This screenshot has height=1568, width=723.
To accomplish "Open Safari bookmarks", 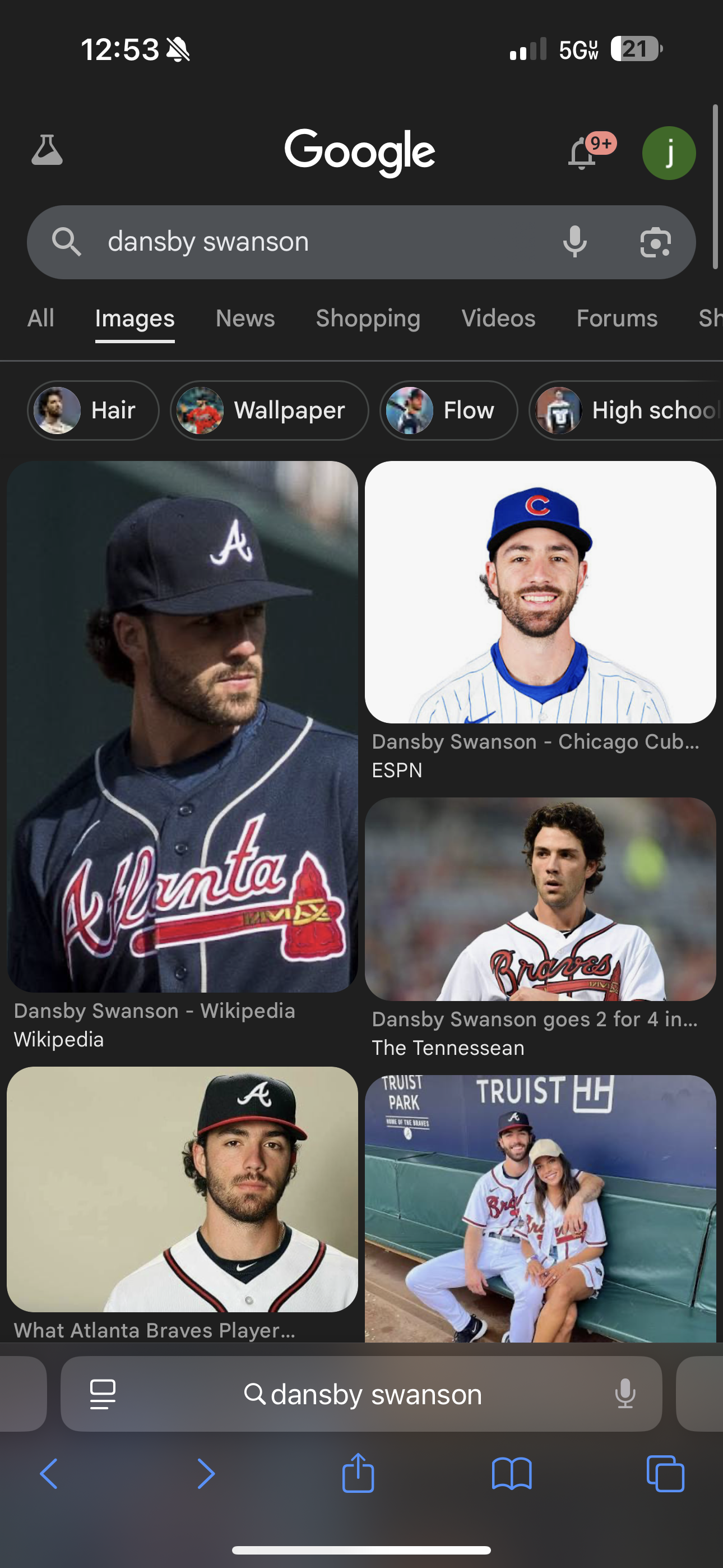I will (x=511, y=1474).
